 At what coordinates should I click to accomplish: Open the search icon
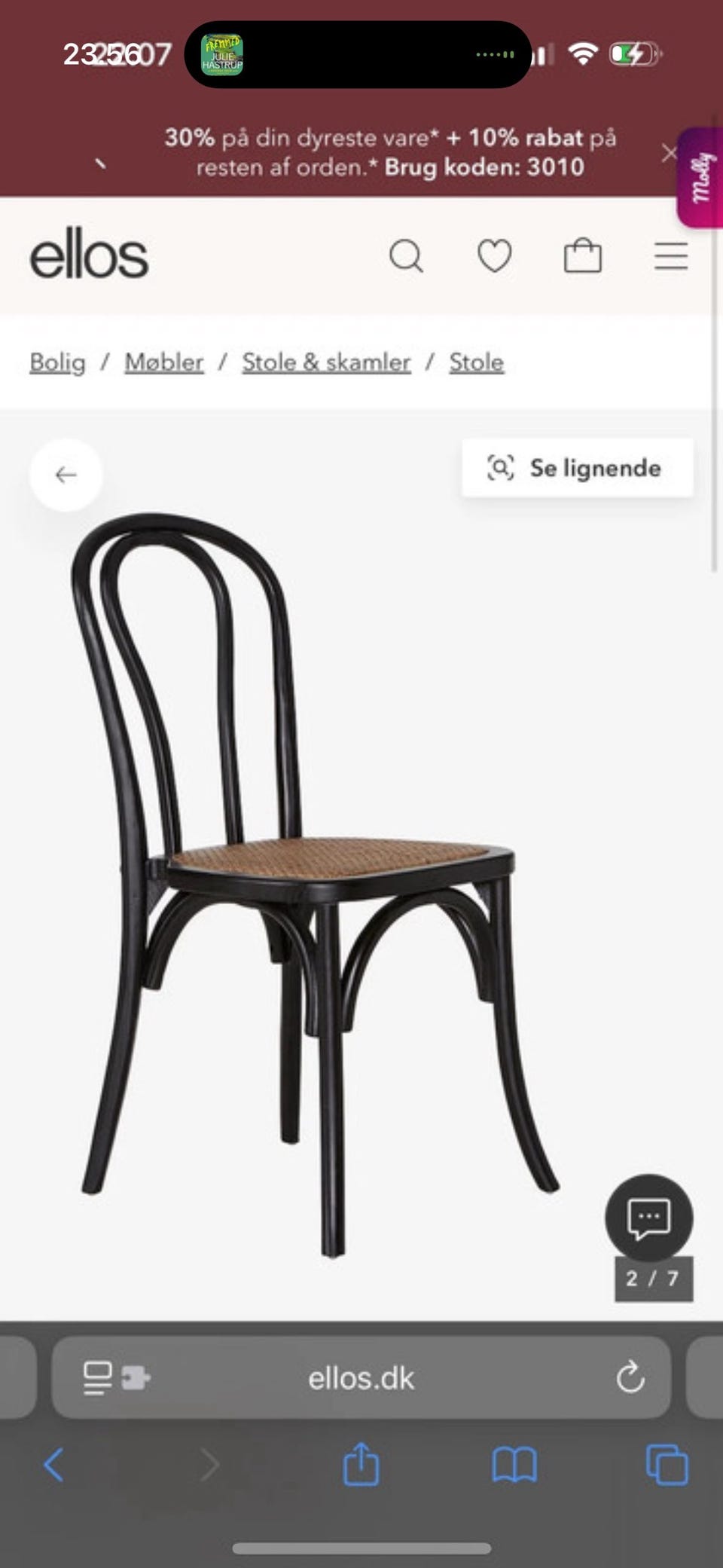pyautogui.click(x=407, y=258)
